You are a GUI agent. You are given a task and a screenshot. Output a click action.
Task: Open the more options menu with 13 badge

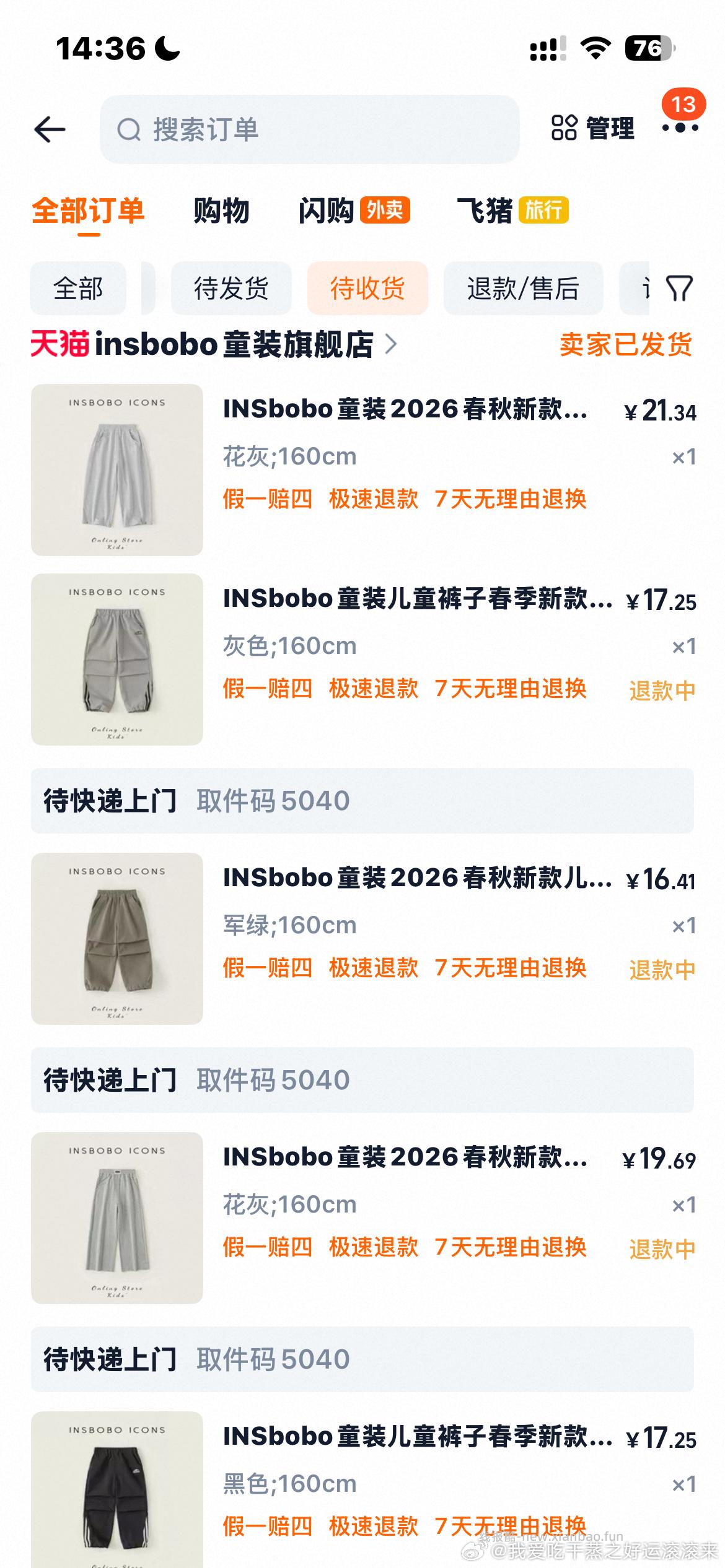680,128
